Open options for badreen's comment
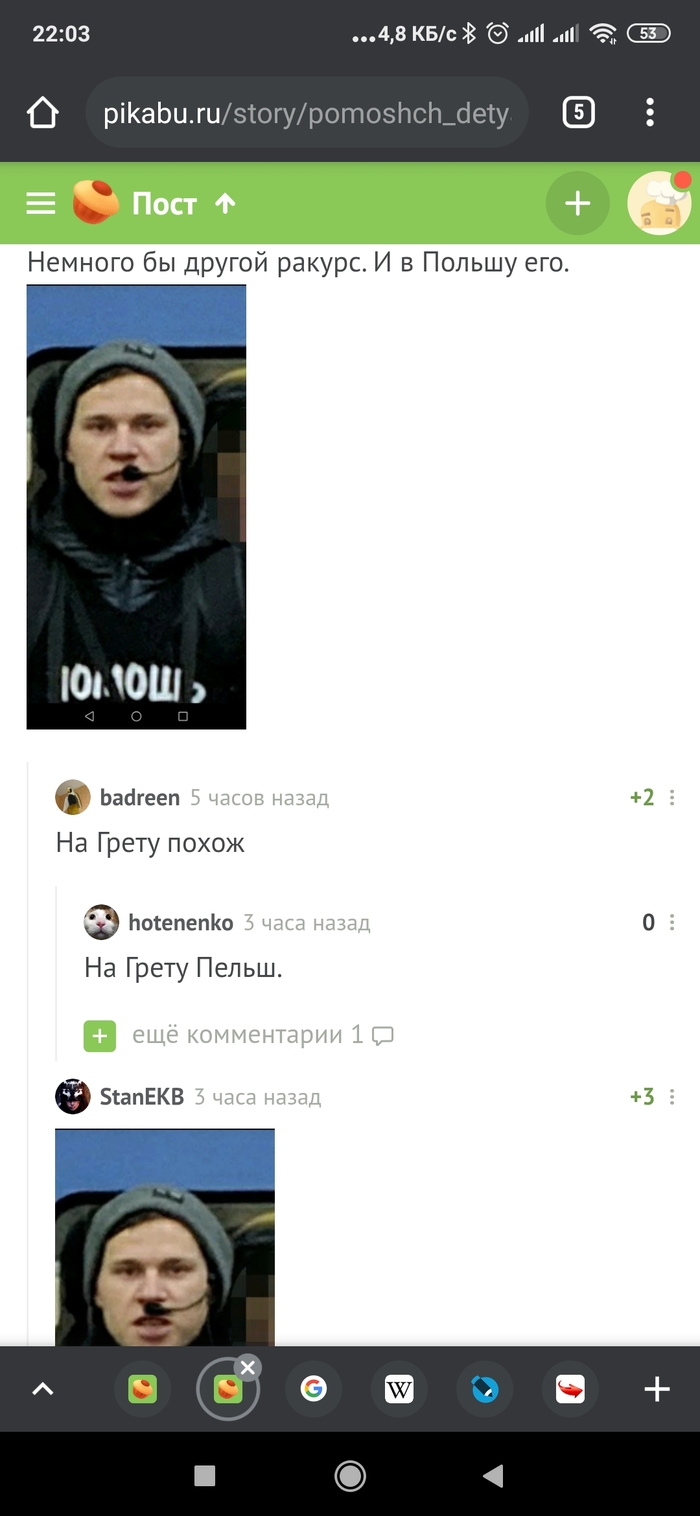 pos(672,798)
